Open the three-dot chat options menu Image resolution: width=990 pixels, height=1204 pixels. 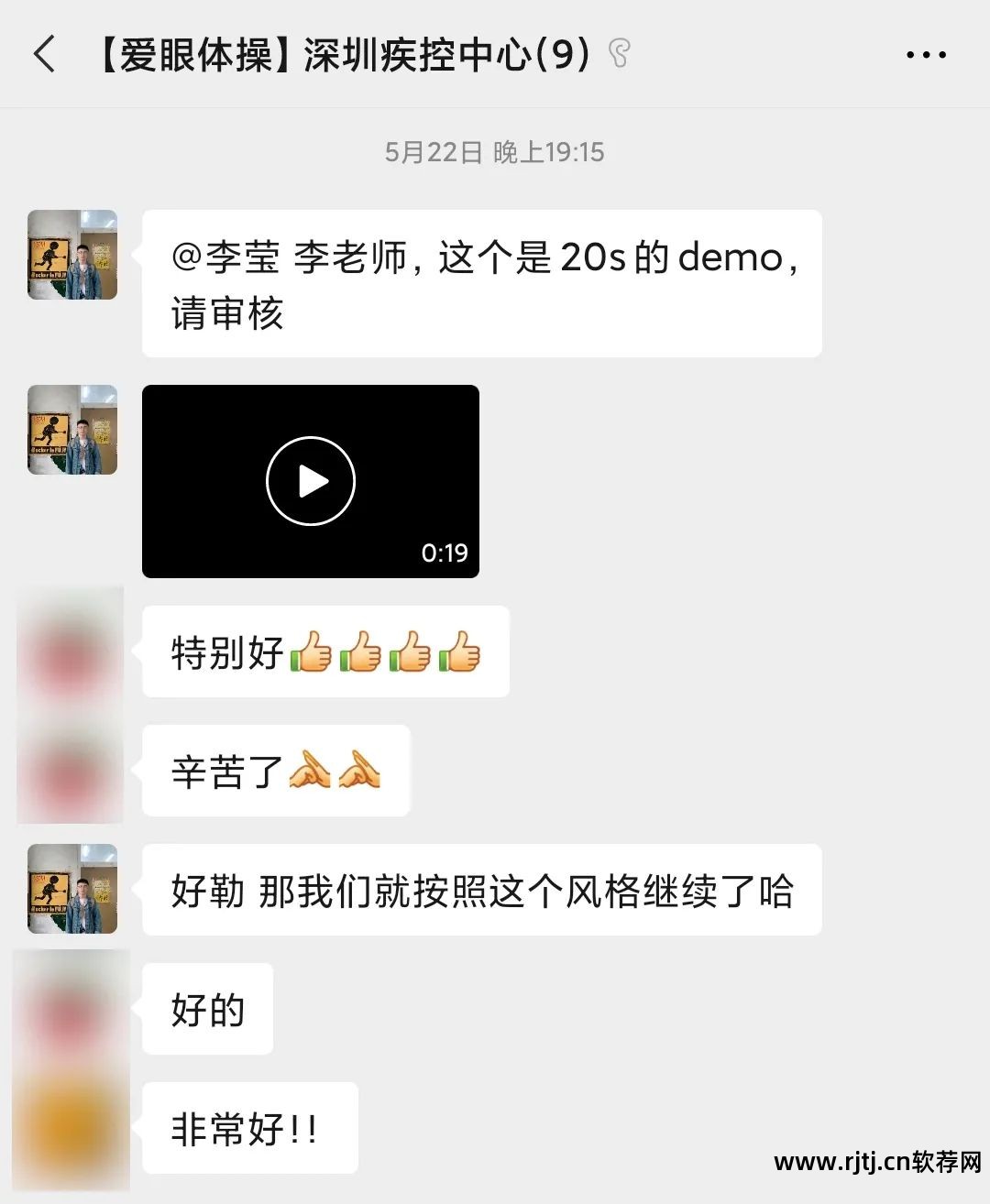[925, 55]
